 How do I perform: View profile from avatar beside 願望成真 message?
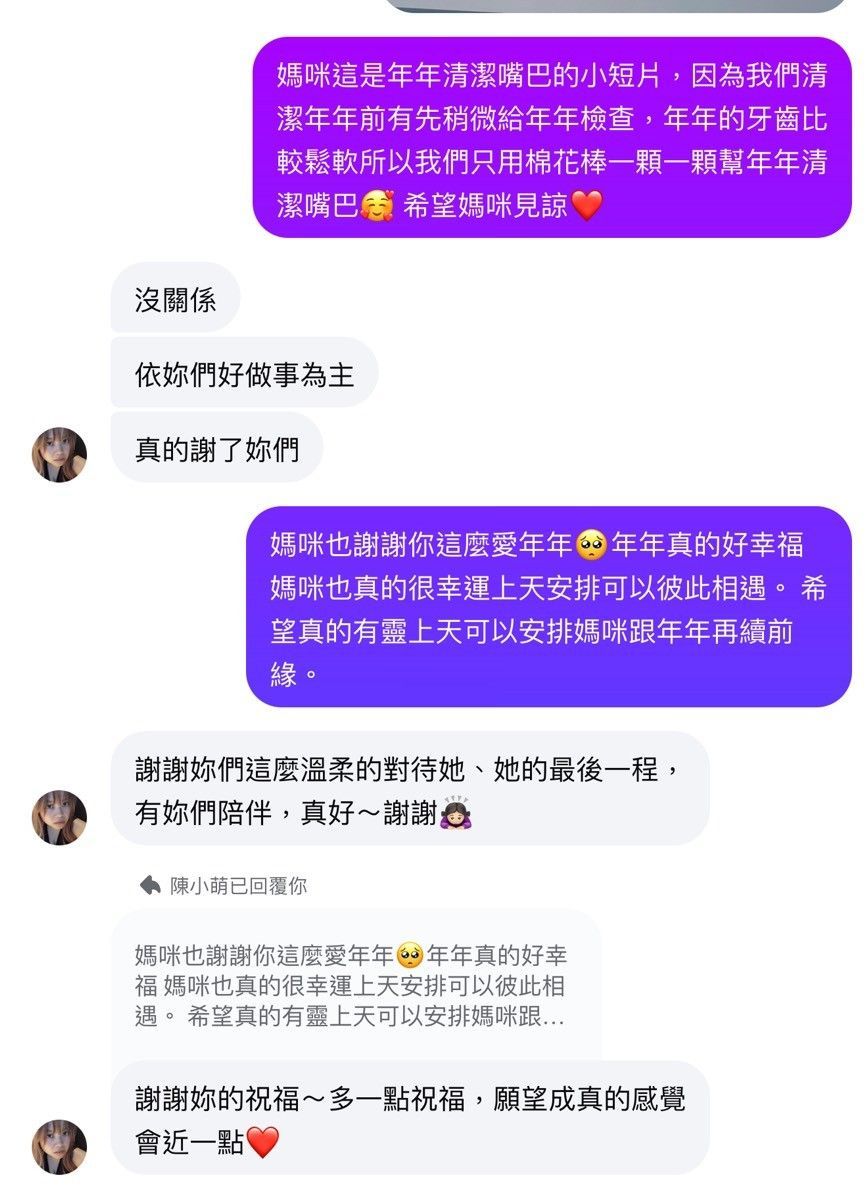(x=59, y=1146)
